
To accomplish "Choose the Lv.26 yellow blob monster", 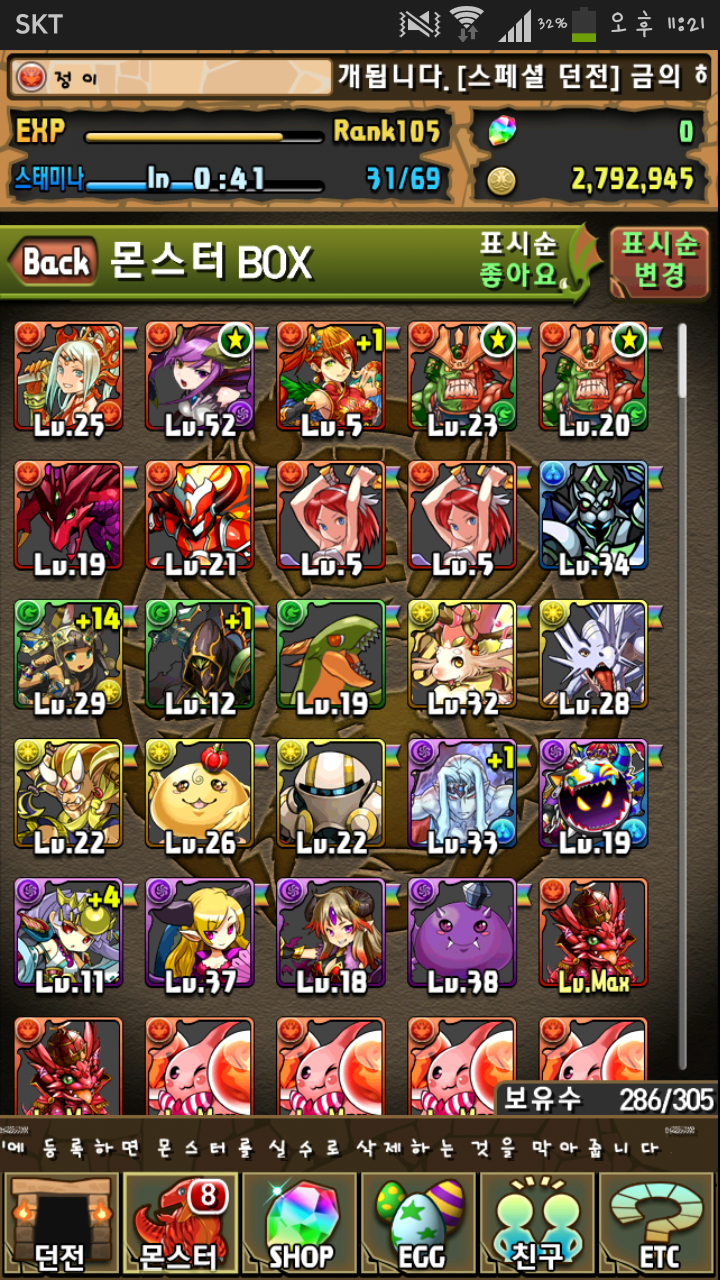I will [200, 794].
